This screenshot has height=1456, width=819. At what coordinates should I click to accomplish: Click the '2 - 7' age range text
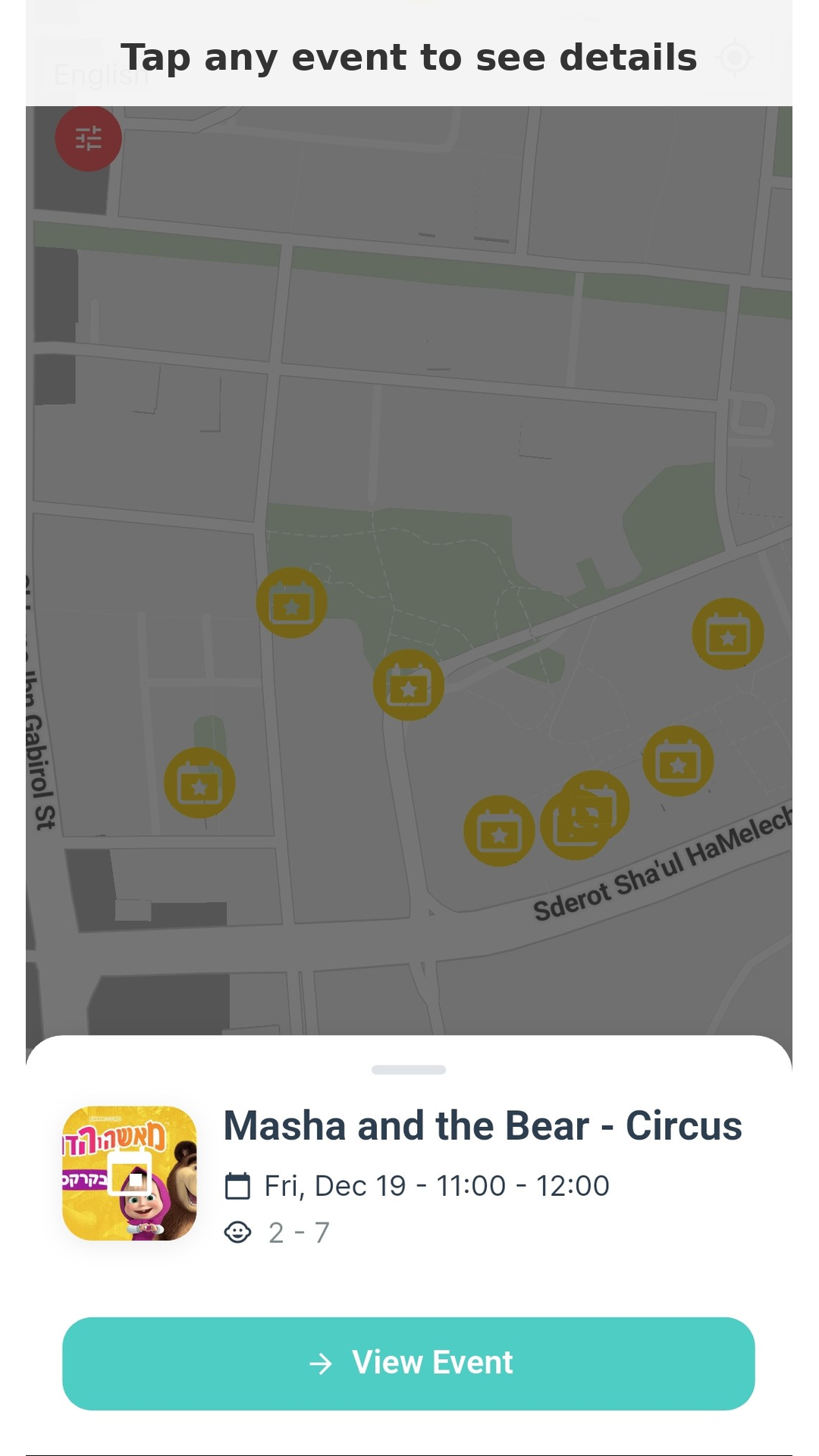tap(298, 1232)
